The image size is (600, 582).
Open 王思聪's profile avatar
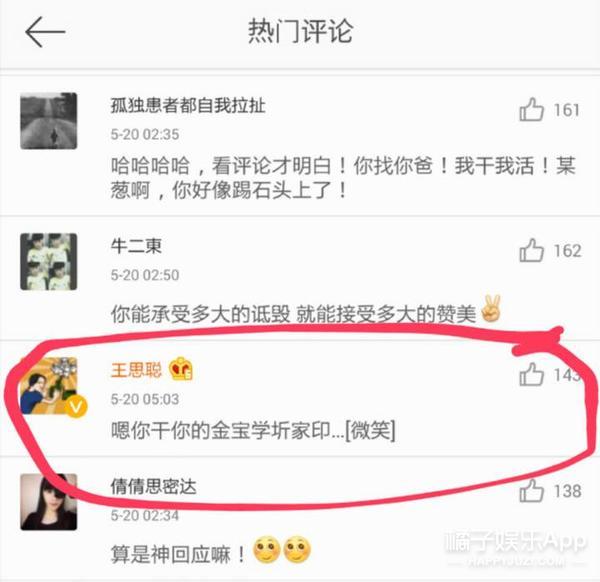(49, 386)
